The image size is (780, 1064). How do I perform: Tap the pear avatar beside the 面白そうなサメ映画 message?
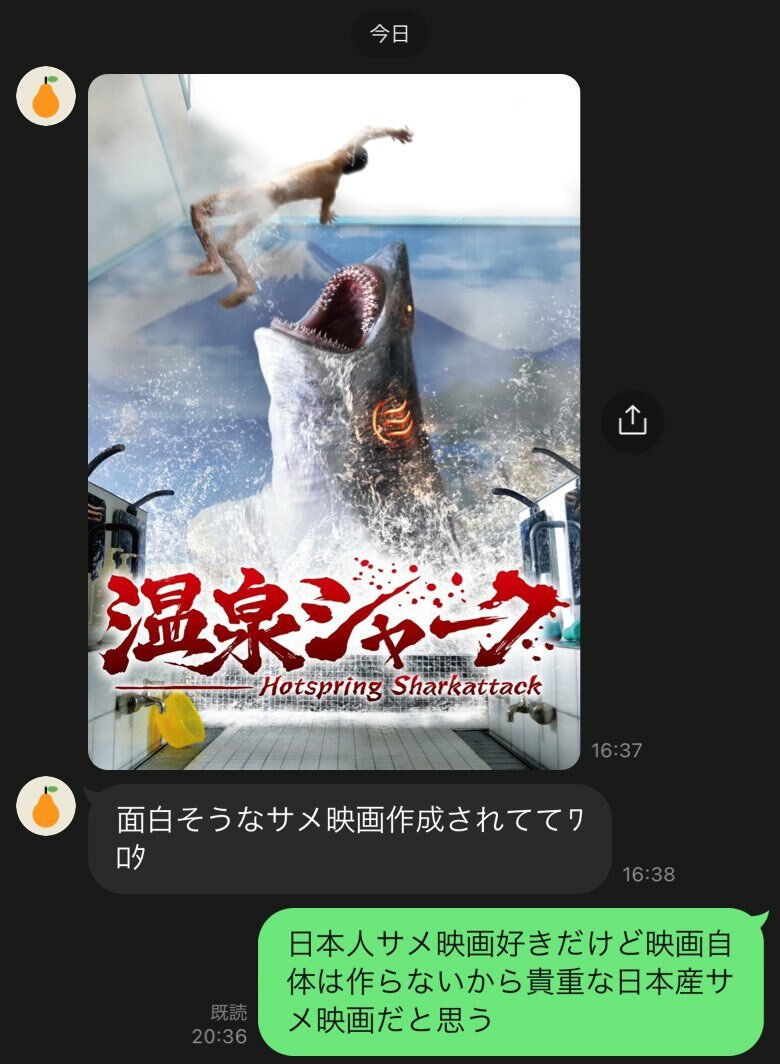coord(46,806)
